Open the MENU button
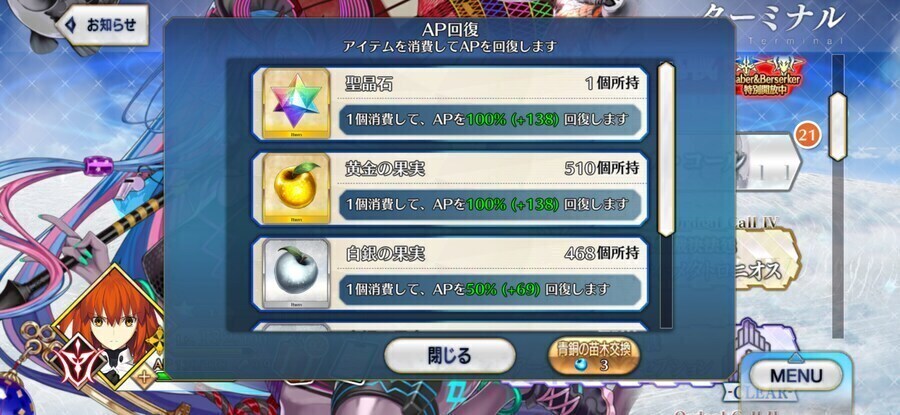Screen dimensions: 900x415 coord(798,375)
